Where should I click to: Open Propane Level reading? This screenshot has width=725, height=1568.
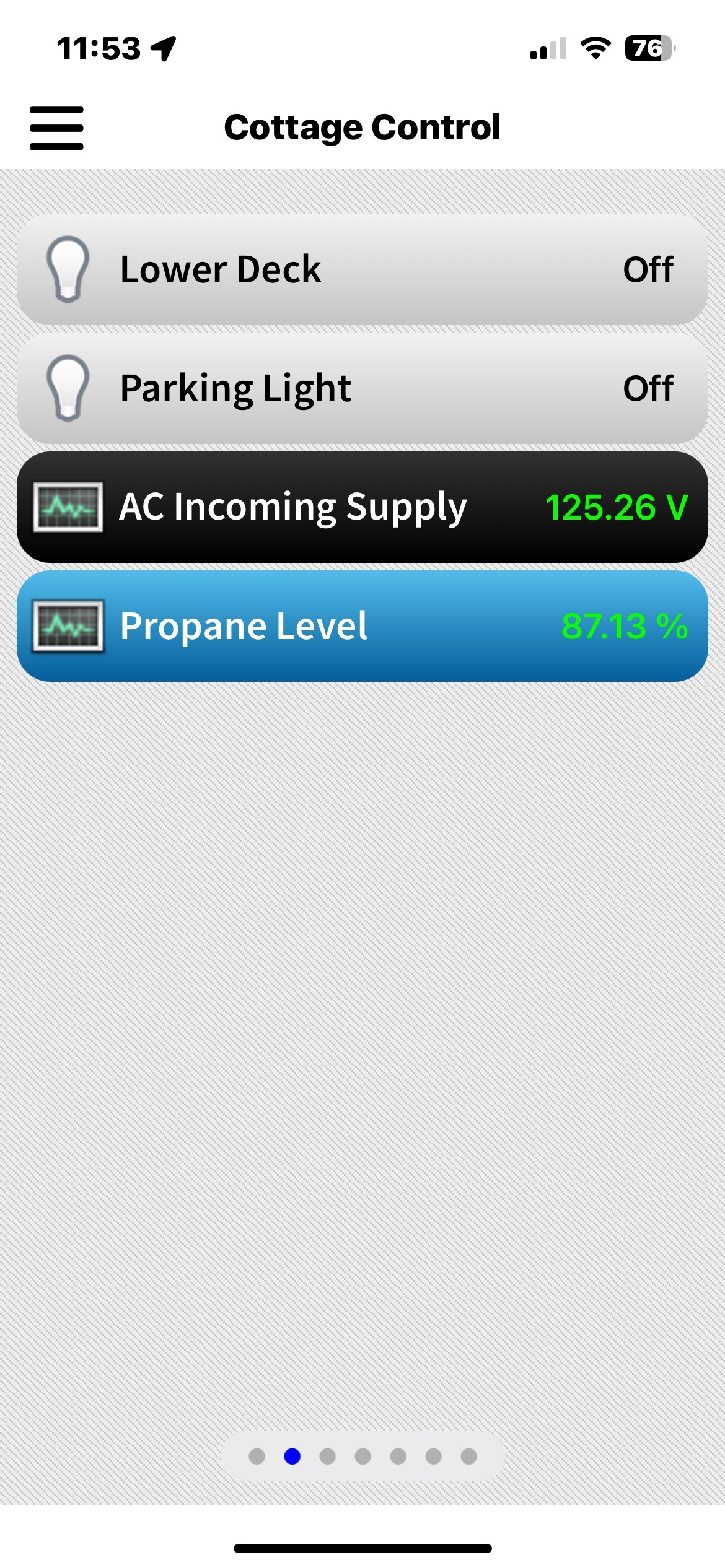tap(362, 626)
